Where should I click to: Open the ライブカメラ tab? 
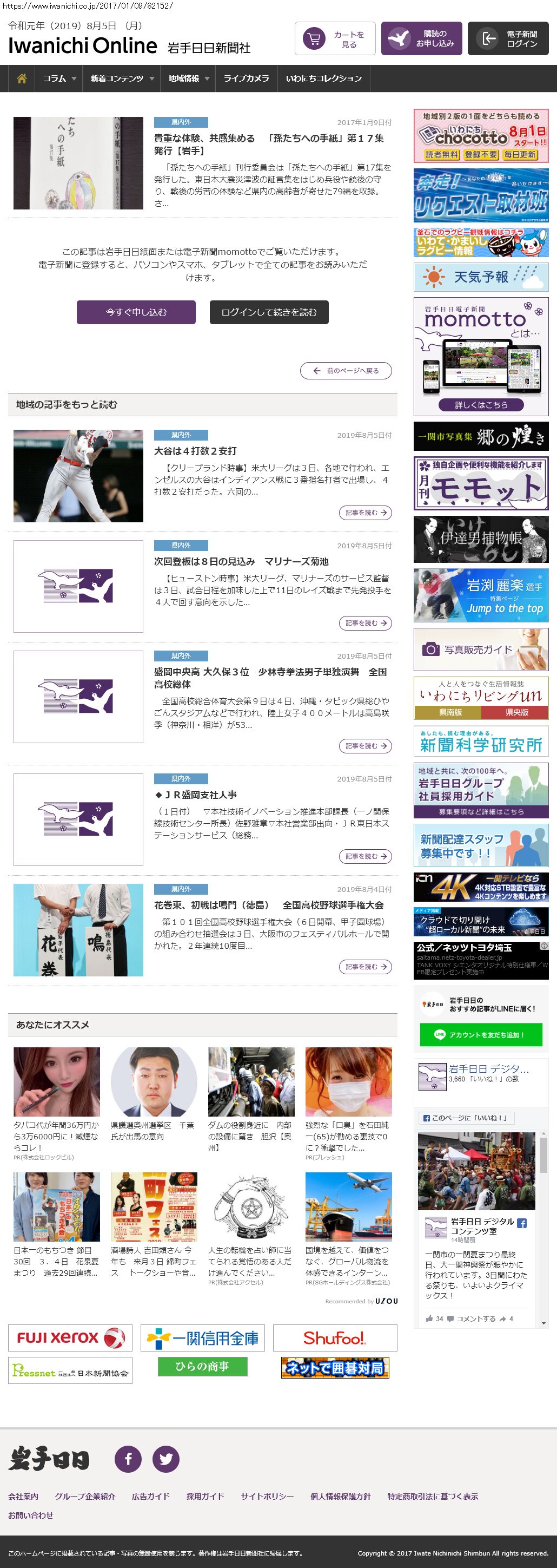click(246, 78)
